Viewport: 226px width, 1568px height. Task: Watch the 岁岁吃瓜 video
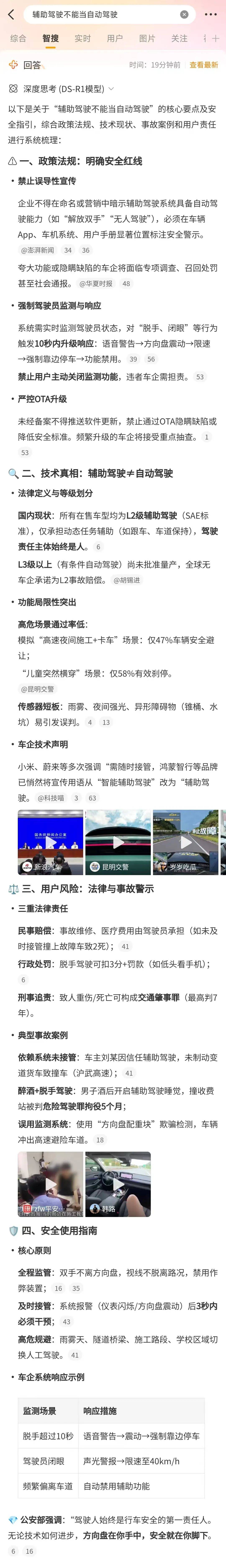(x=185, y=842)
